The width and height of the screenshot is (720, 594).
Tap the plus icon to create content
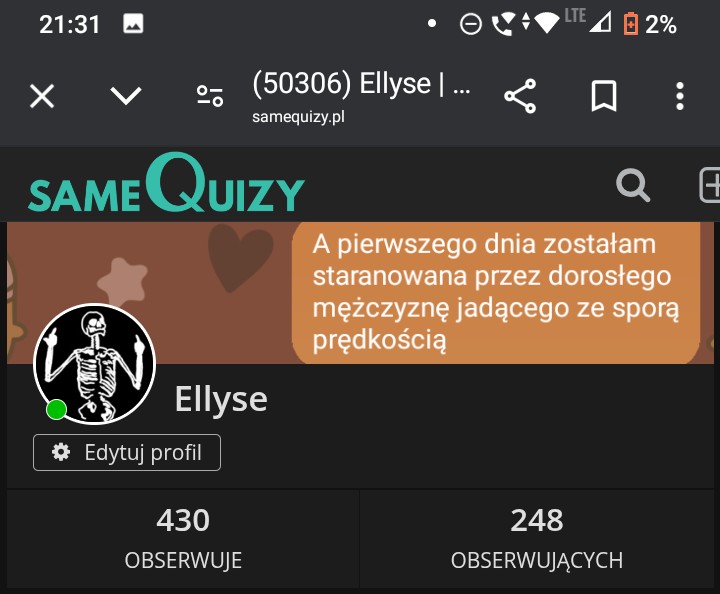tap(709, 185)
